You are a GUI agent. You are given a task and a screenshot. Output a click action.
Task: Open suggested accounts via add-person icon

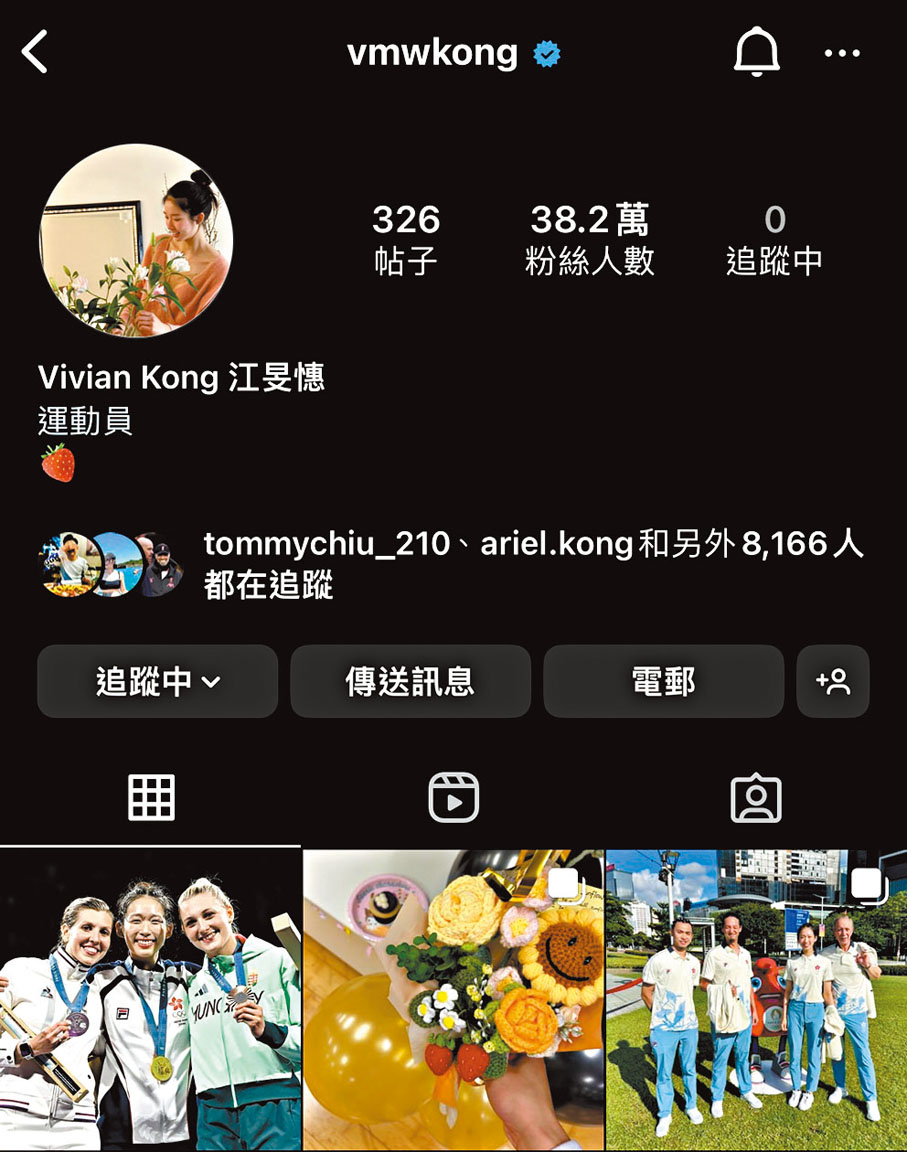pyautogui.click(x=833, y=682)
